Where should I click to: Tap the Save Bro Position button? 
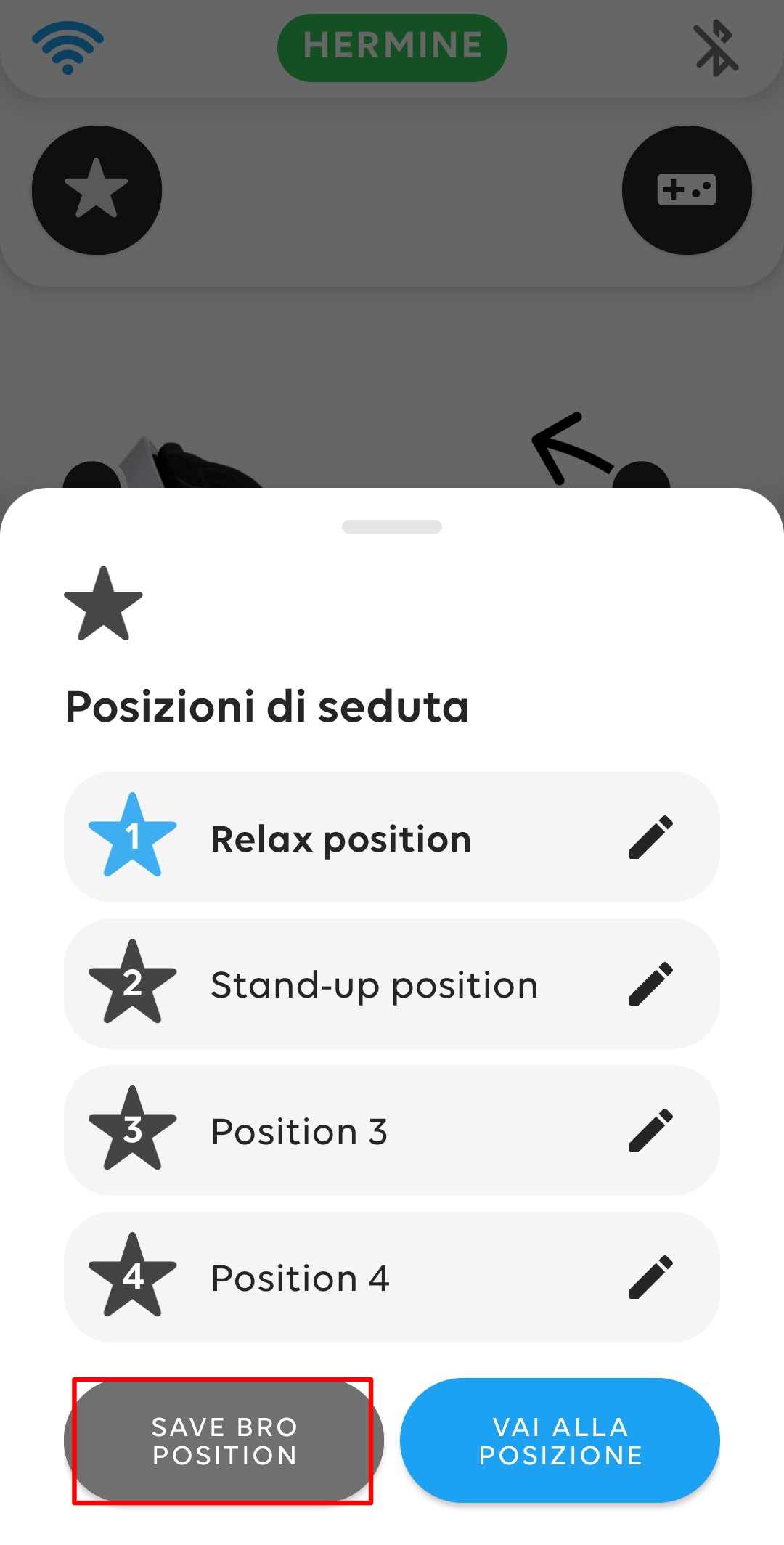click(x=224, y=1440)
